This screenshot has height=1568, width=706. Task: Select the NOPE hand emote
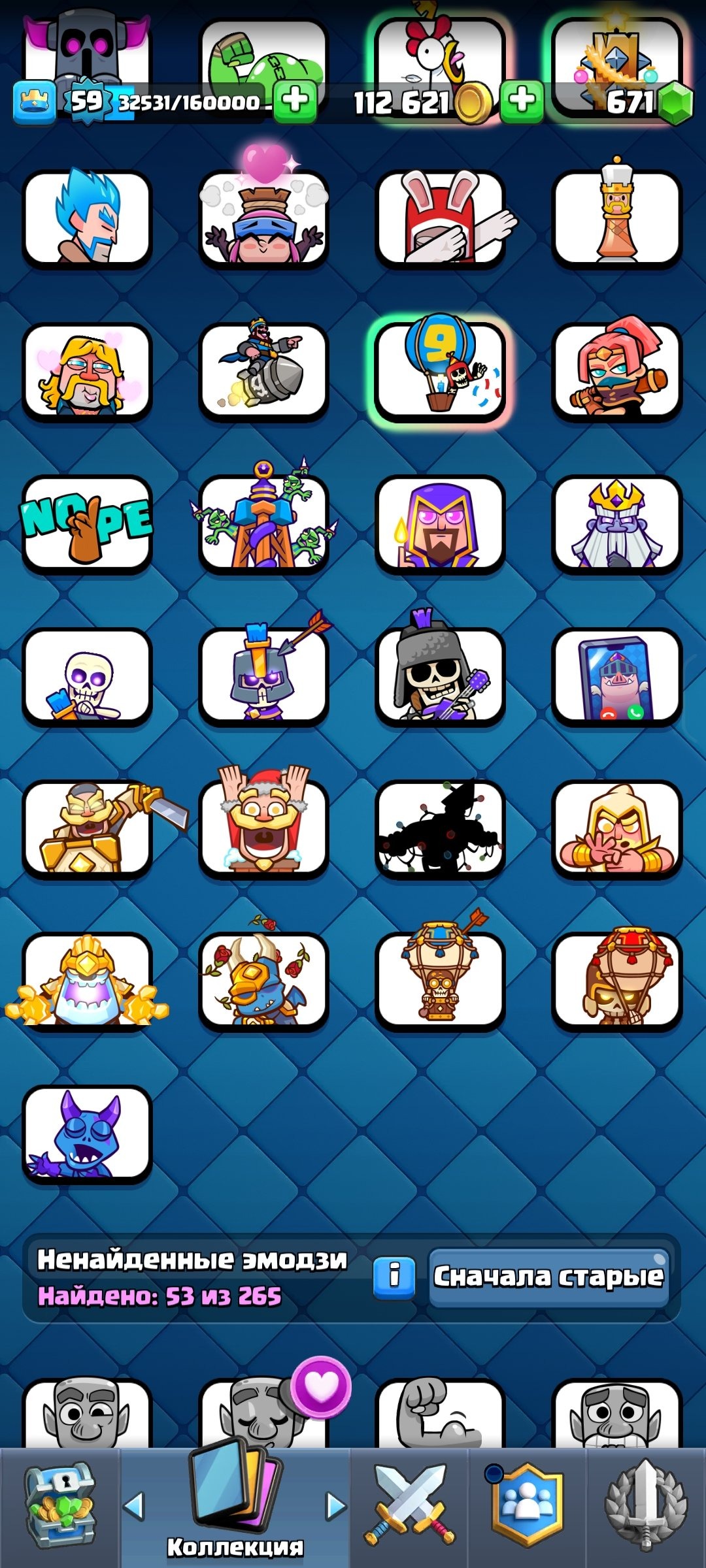pyautogui.click(x=88, y=525)
